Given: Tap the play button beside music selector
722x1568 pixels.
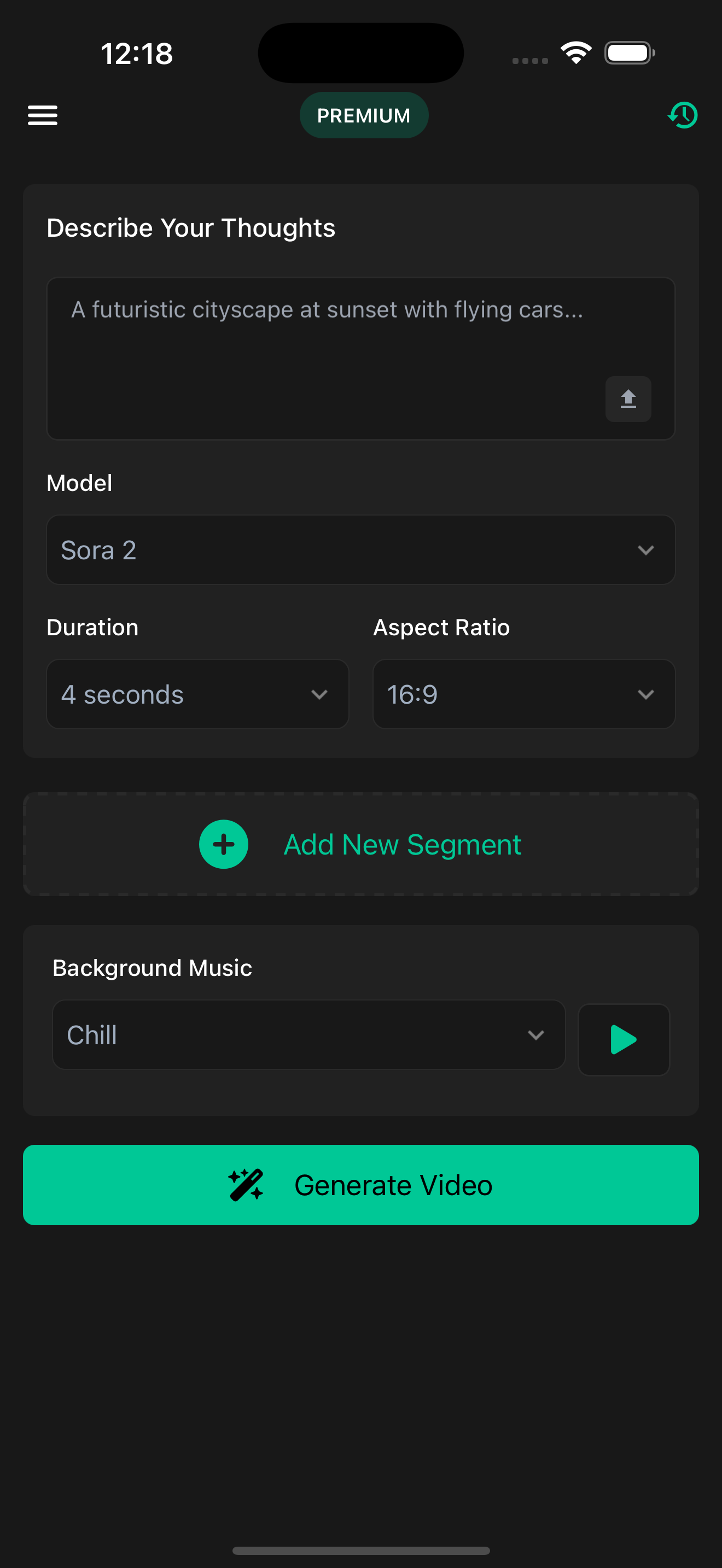Looking at the screenshot, I should (x=624, y=1039).
